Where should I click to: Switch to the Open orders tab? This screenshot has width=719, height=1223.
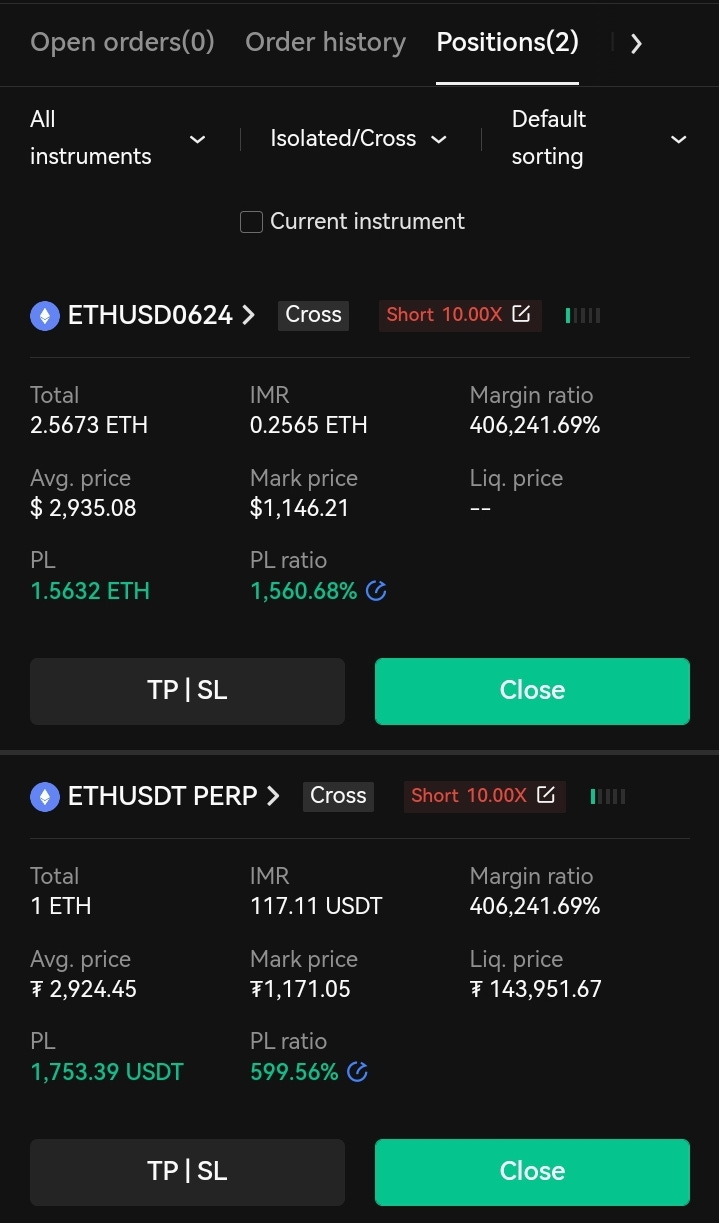click(122, 42)
